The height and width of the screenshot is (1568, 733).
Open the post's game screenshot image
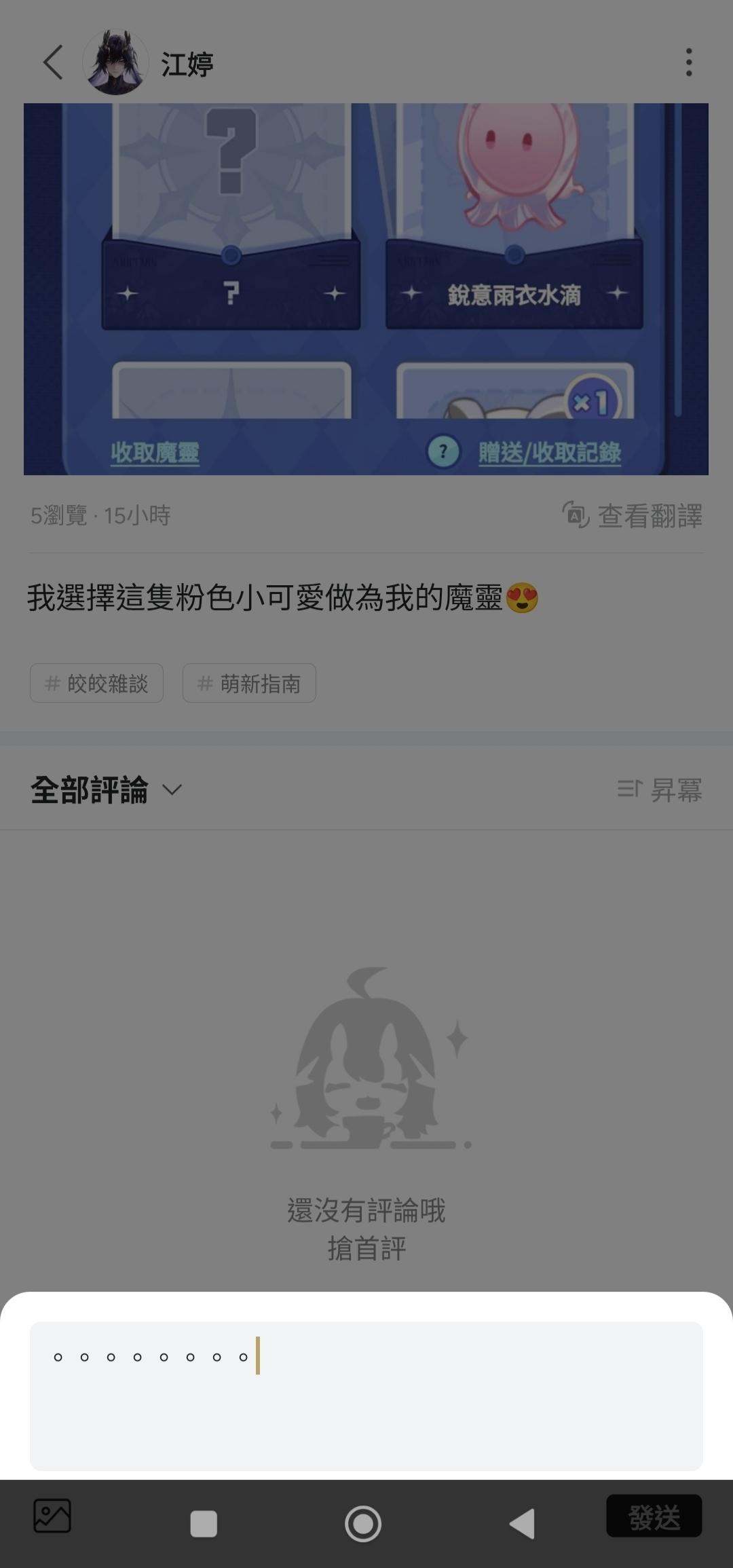tap(366, 288)
